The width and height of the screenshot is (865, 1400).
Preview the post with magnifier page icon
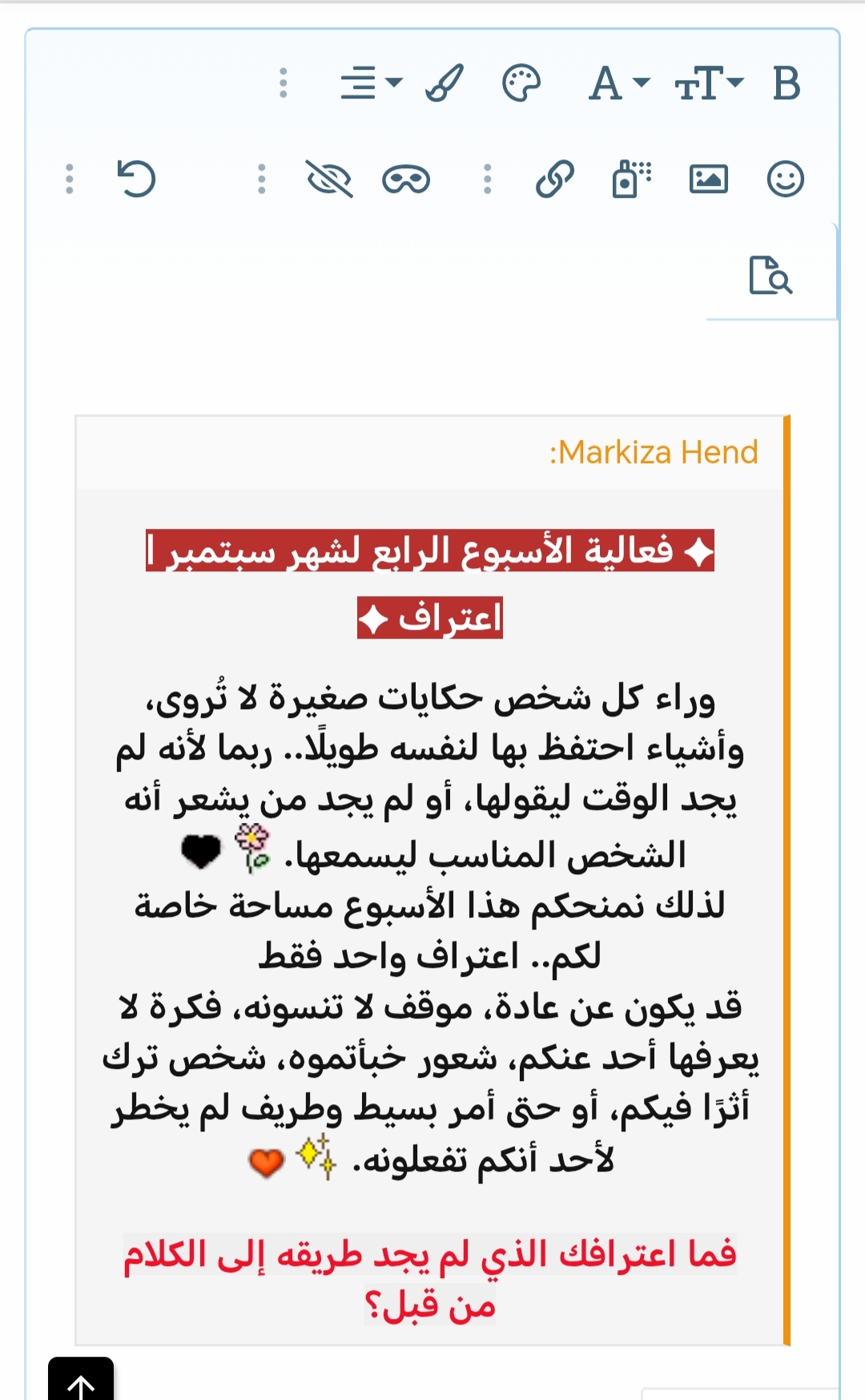coord(770,276)
